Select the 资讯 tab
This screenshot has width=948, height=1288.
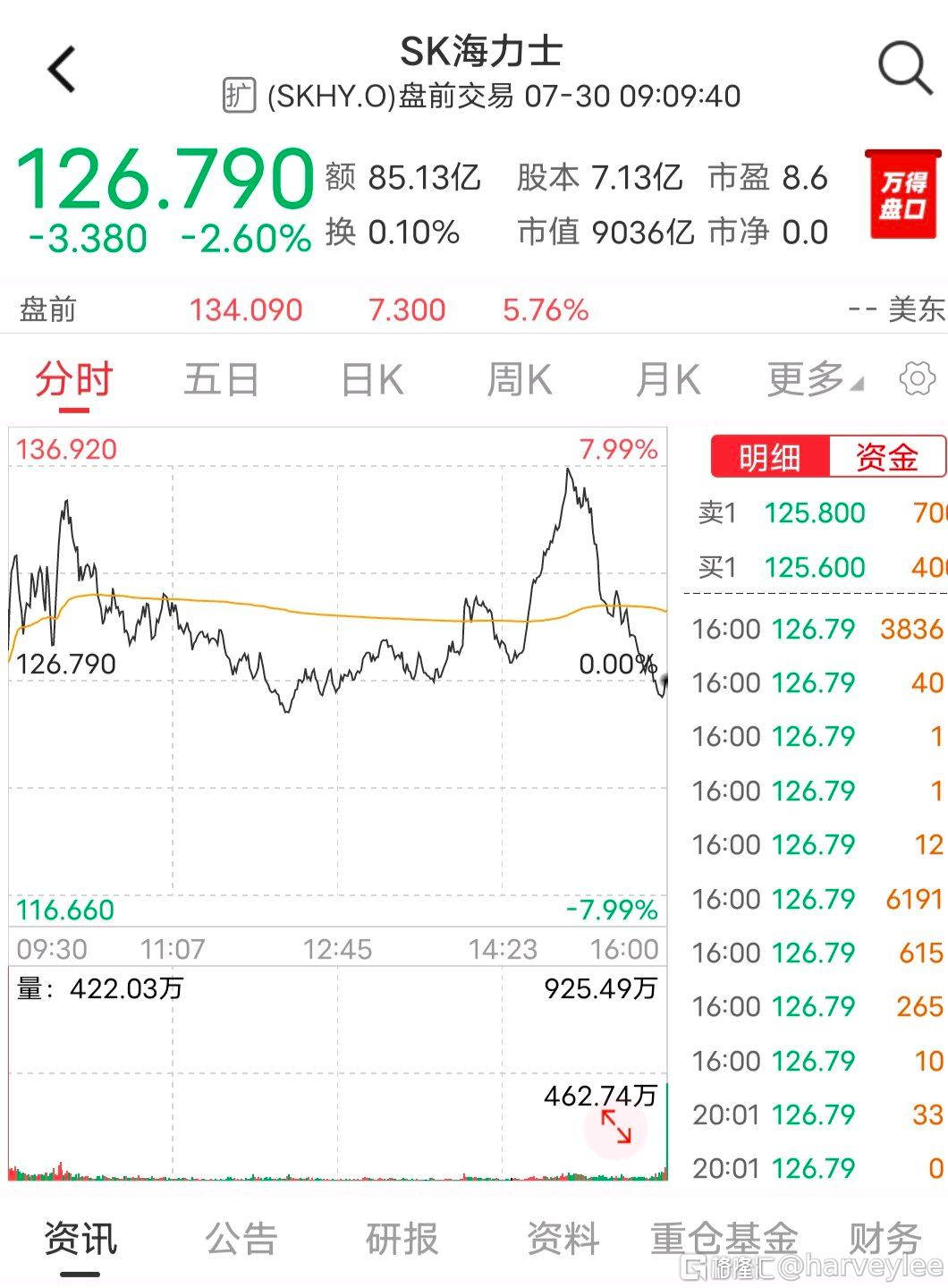[x=80, y=1239]
